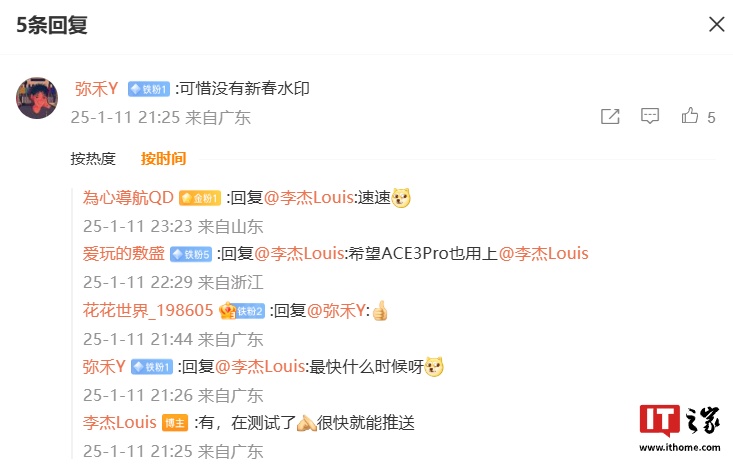The height and width of the screenshot is (468, 733).
Task: Open 花花世界_198605's profile
Action: click(148, 310)
